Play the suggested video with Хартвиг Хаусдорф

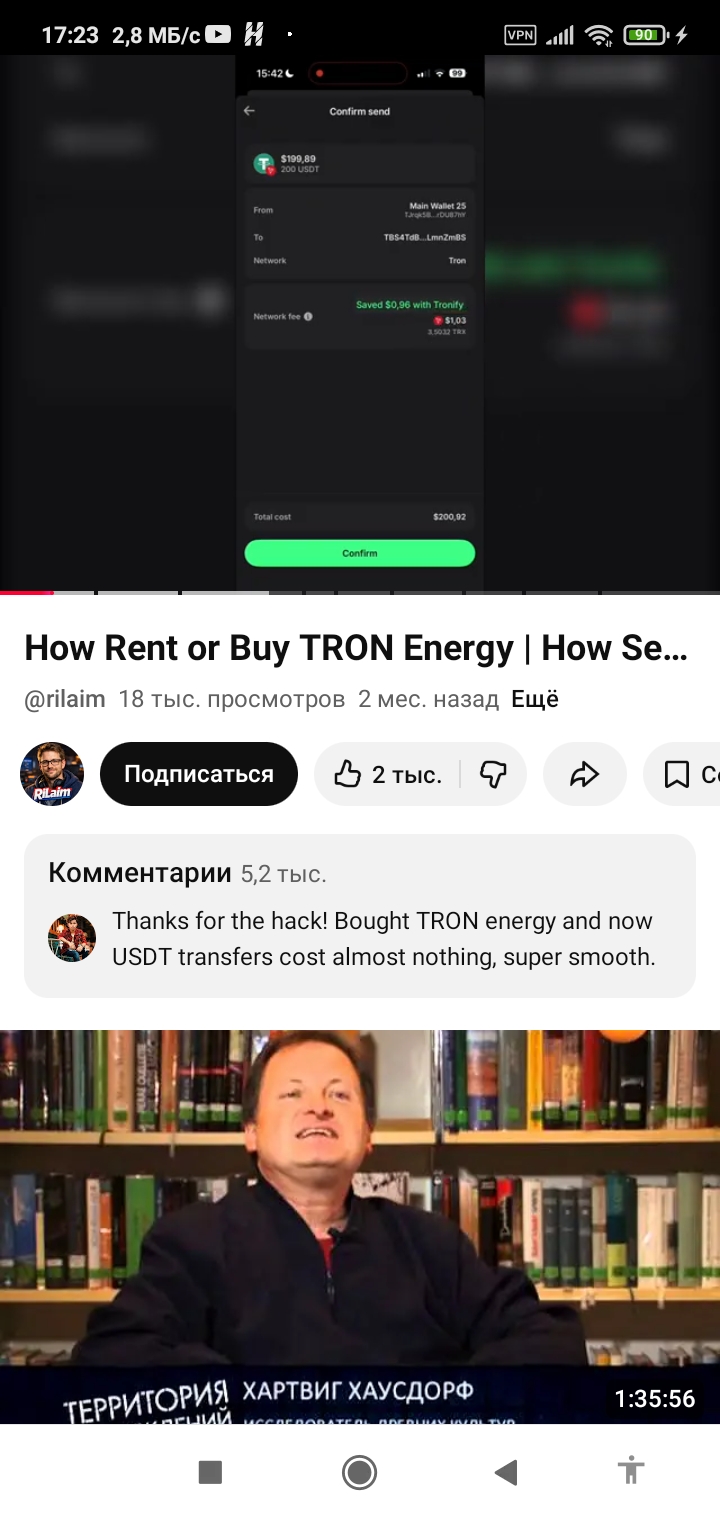[x=360, y=1225]
